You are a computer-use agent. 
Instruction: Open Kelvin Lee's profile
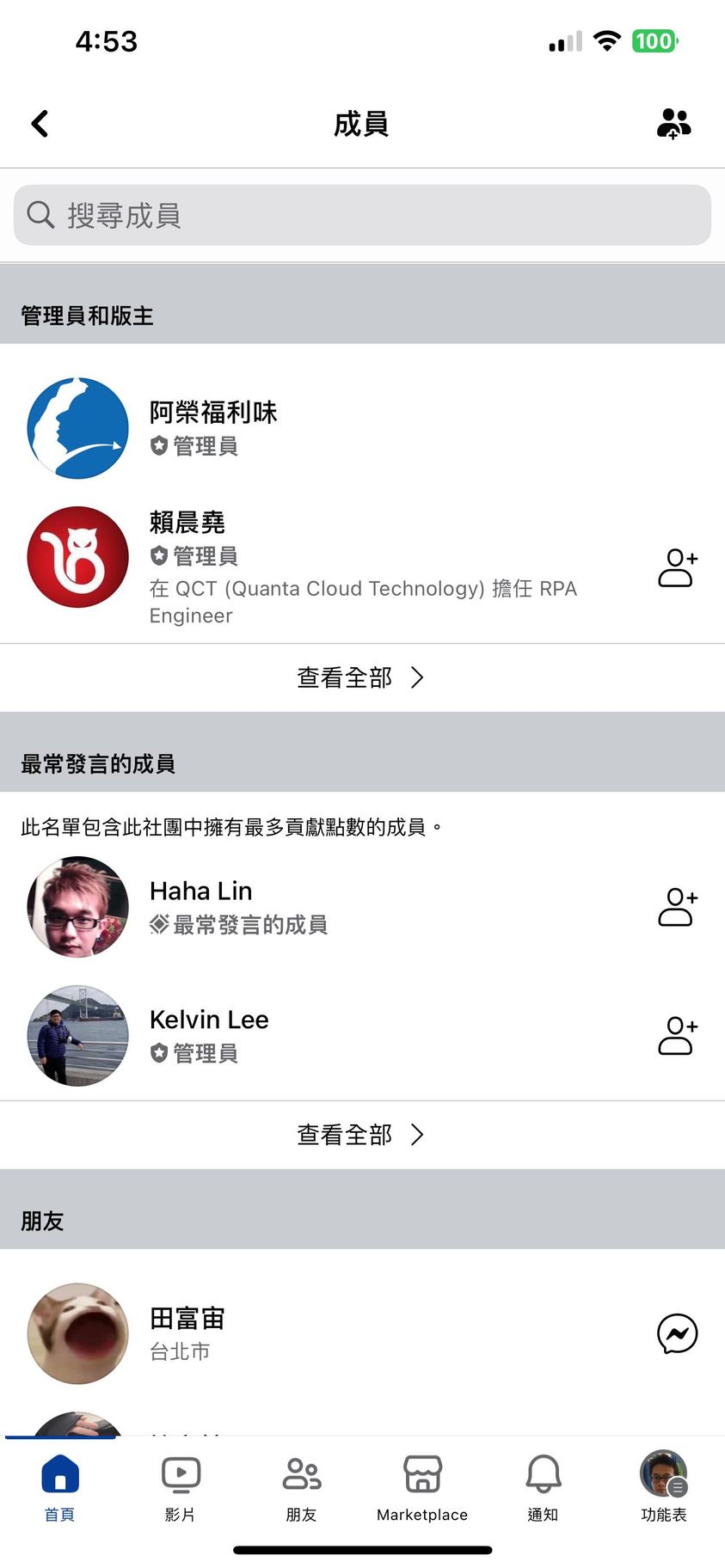[x=209, y=1020]
